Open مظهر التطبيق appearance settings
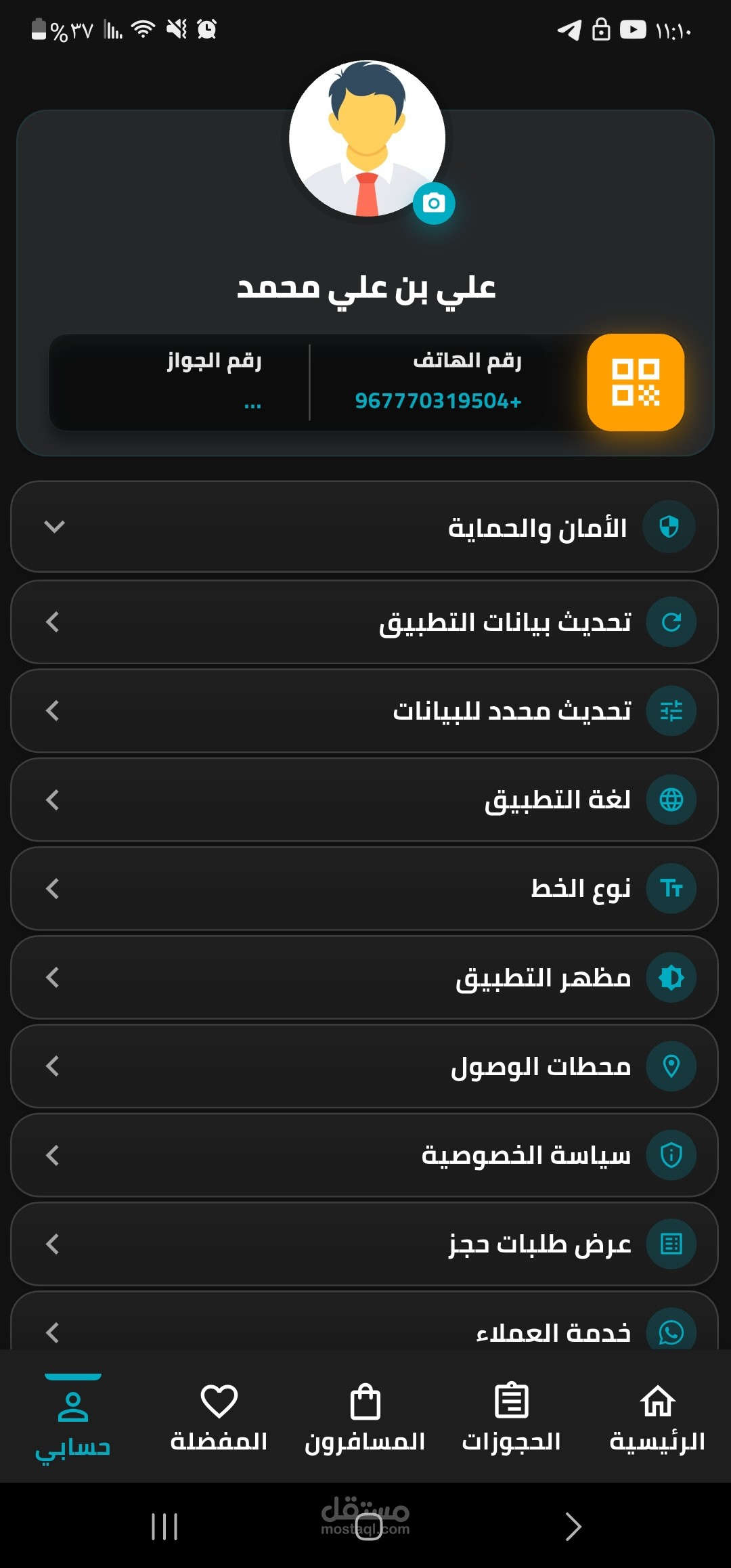 coord(364,977)
